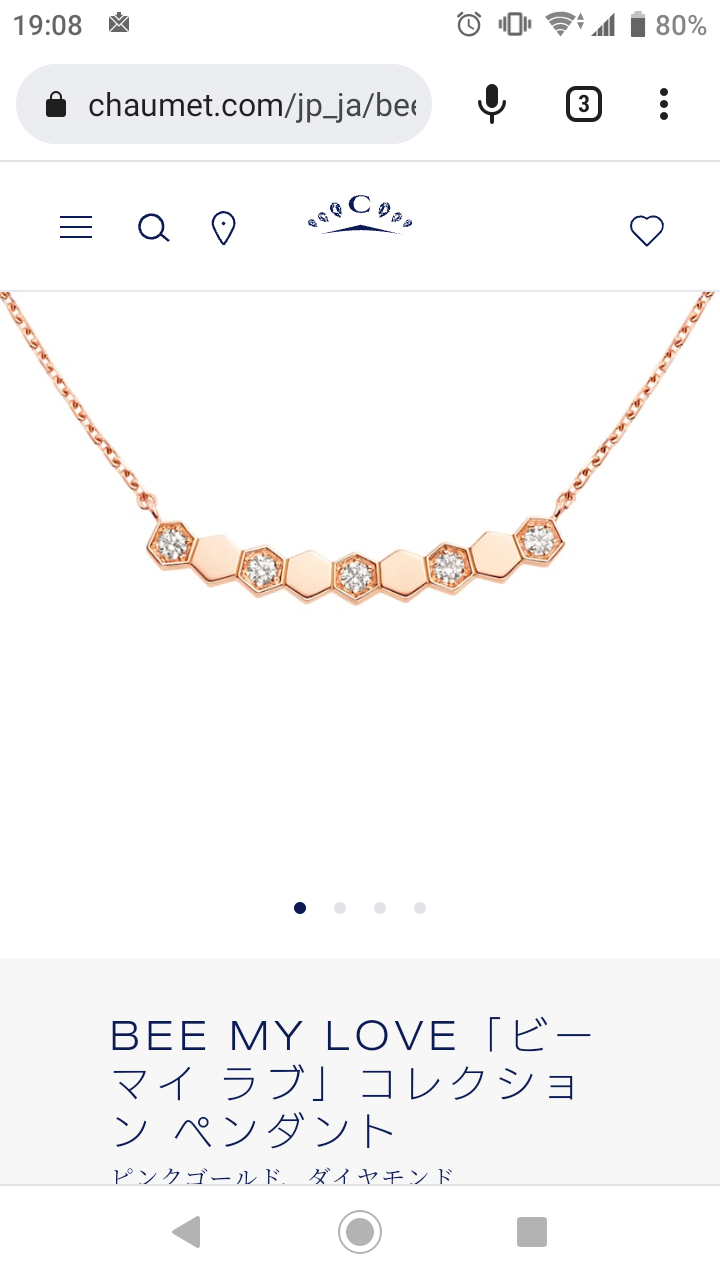Go back with system back button
The width and height of the screenshot is (720, 1280).
point(187,1232)
